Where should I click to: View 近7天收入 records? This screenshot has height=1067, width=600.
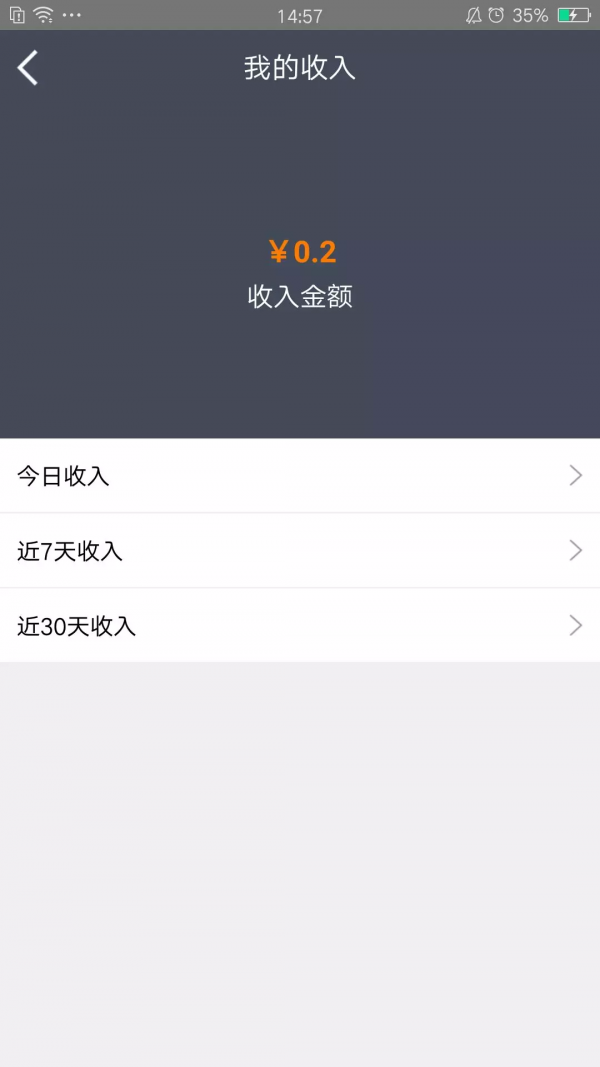coord(300,551)
